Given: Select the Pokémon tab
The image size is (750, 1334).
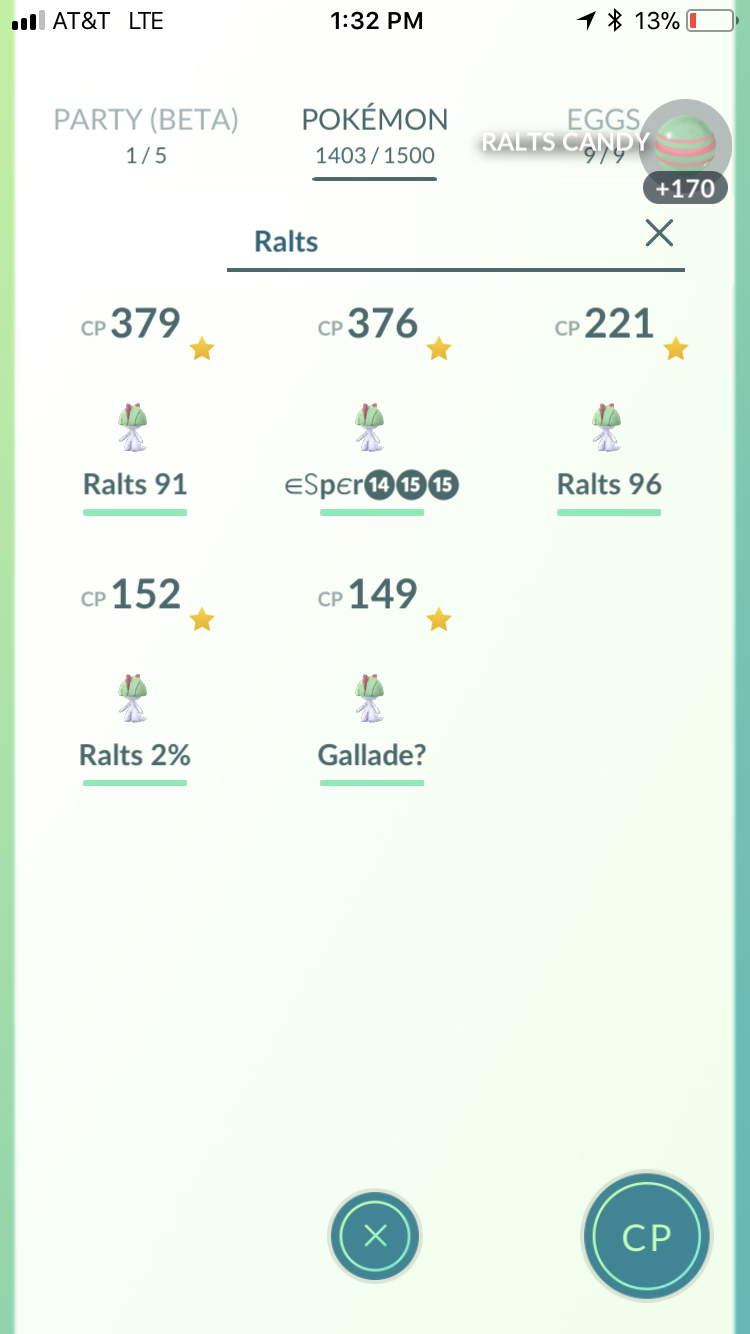Looking at the screenshot, I should [374, 135].
